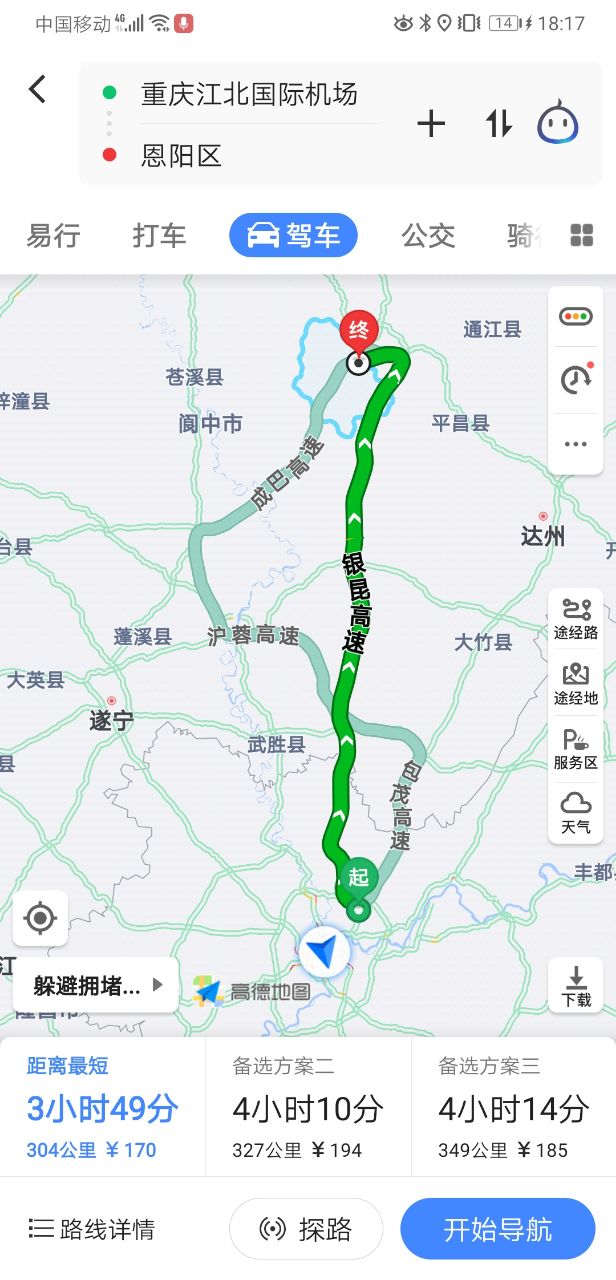Recenter map on my location
Image resolution: width=616 pixels, height=1280 pixels.
40,917
